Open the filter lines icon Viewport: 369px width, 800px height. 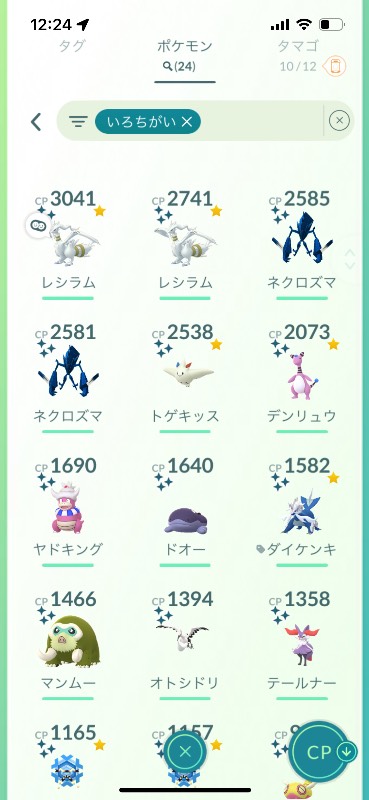click(x=78, y=121)
